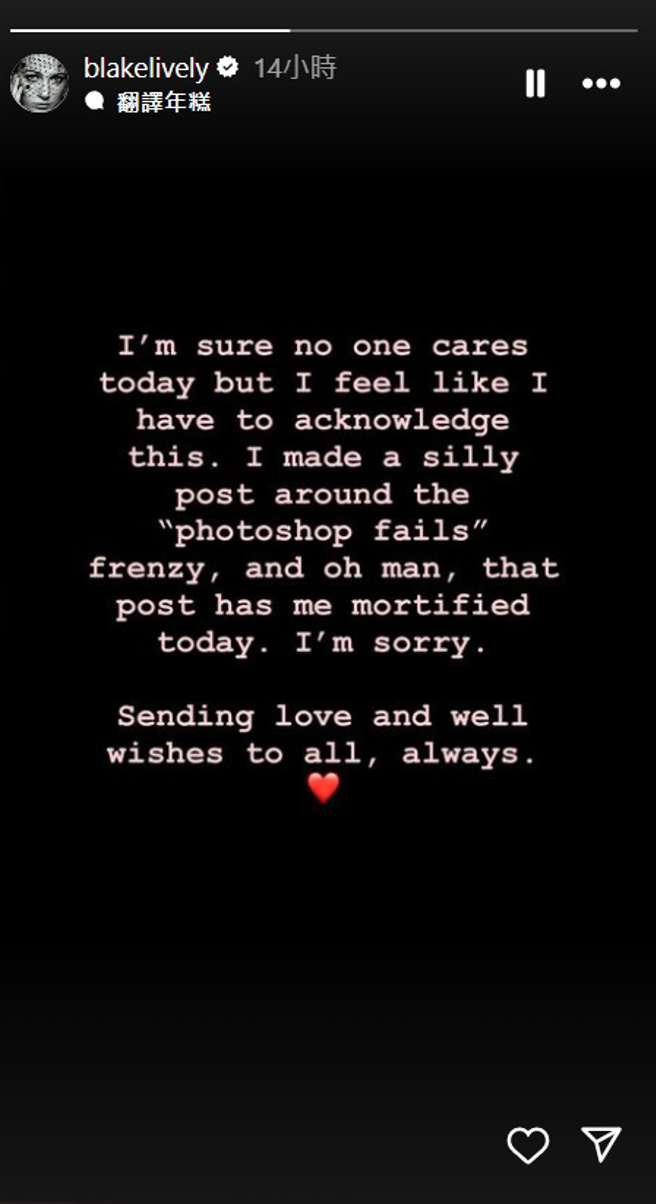Screen dimensions: 656x1204
Task: Pause the story playback
Action: pyautogui.click(x=535, y=84)
